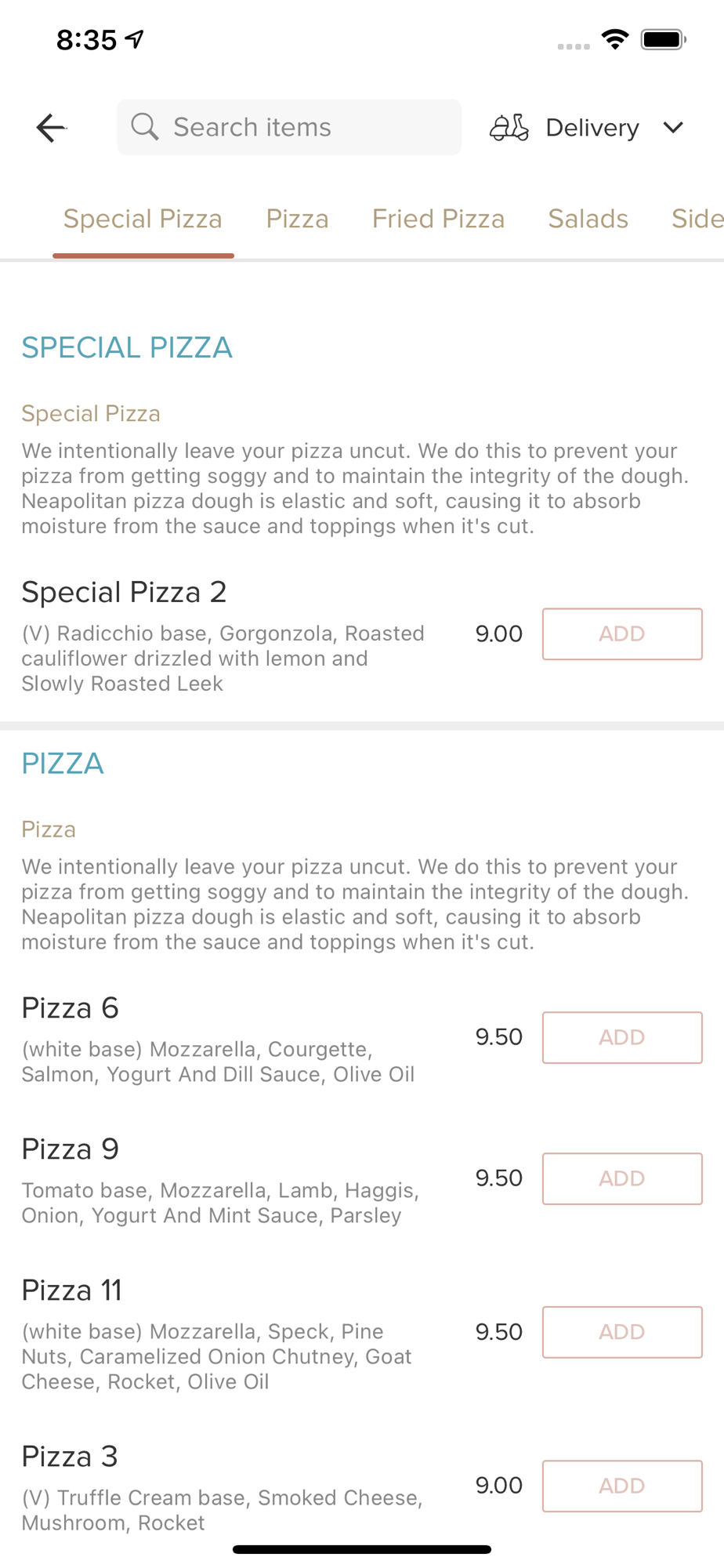Add Pizza 11 to the order

point(622,1332)
